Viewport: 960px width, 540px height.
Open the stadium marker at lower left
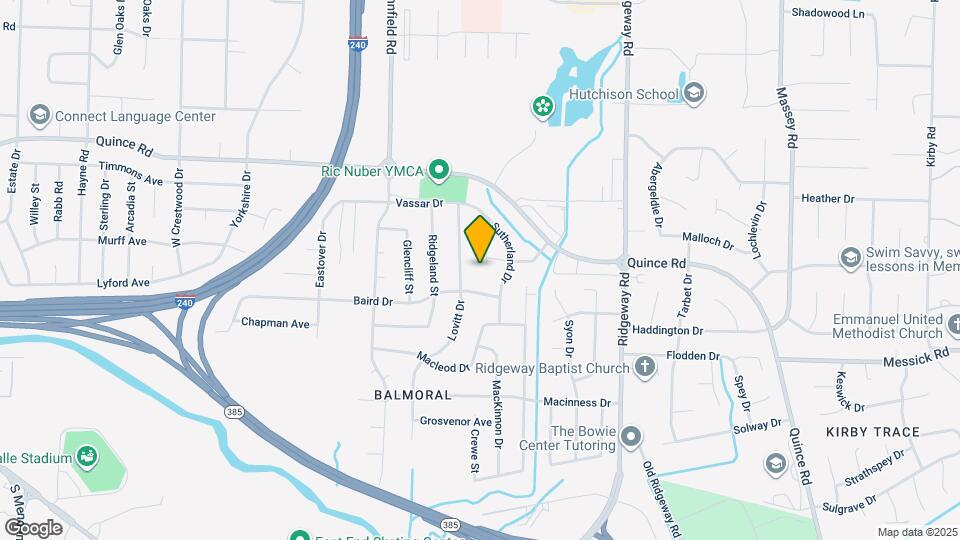[88, 458]
